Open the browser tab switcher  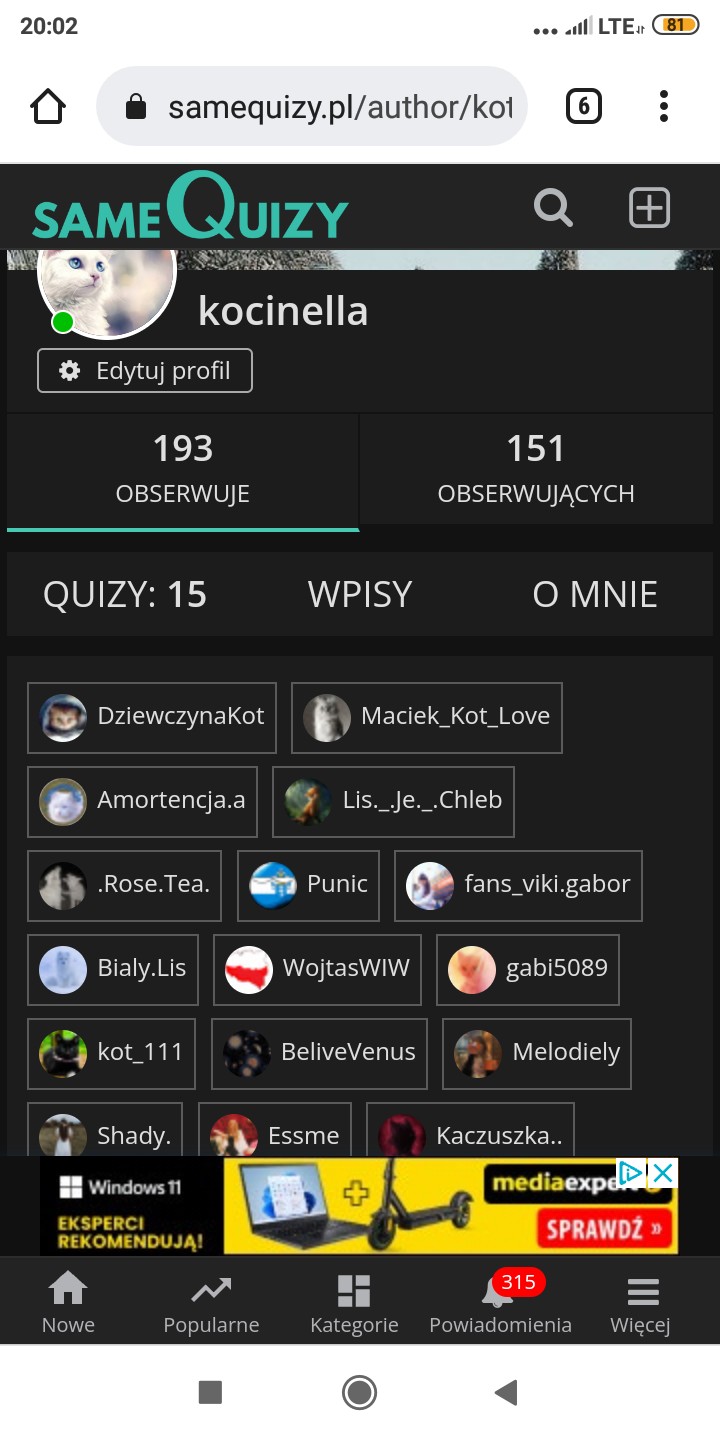[x=584, y=106]
